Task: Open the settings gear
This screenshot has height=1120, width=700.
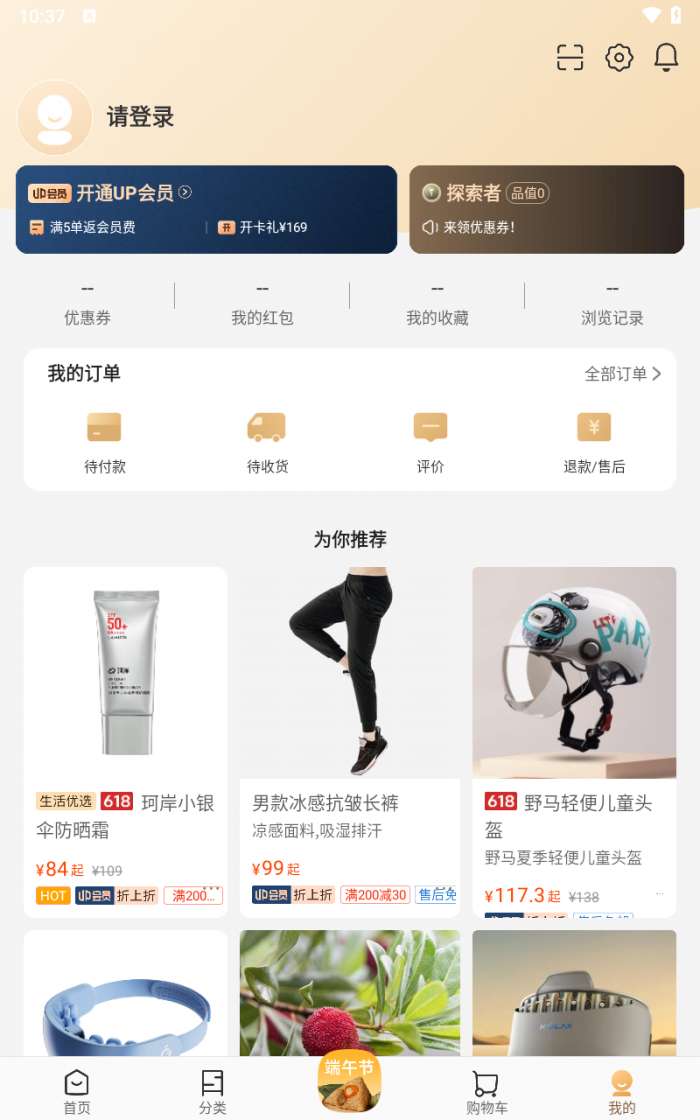Action: click(619, 58)
